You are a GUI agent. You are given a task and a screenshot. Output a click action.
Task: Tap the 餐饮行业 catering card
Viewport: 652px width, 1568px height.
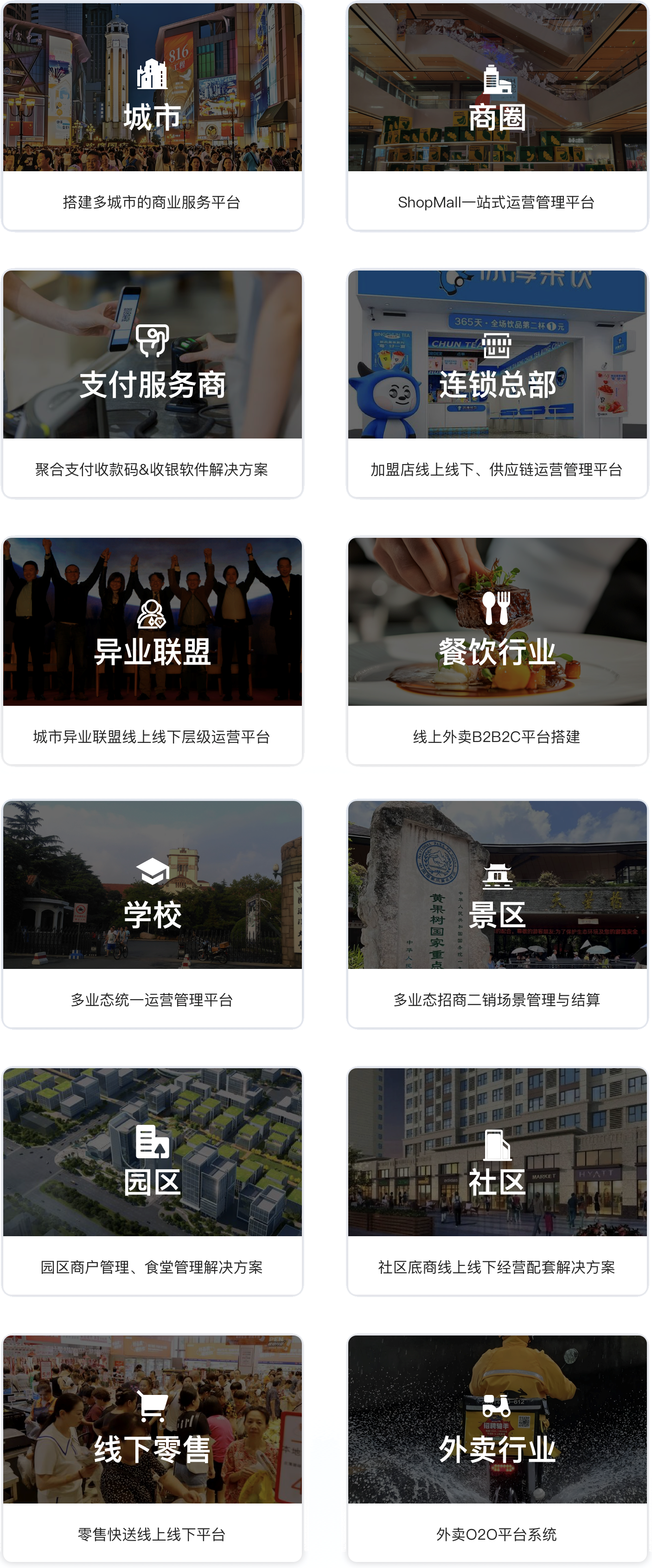497,651
